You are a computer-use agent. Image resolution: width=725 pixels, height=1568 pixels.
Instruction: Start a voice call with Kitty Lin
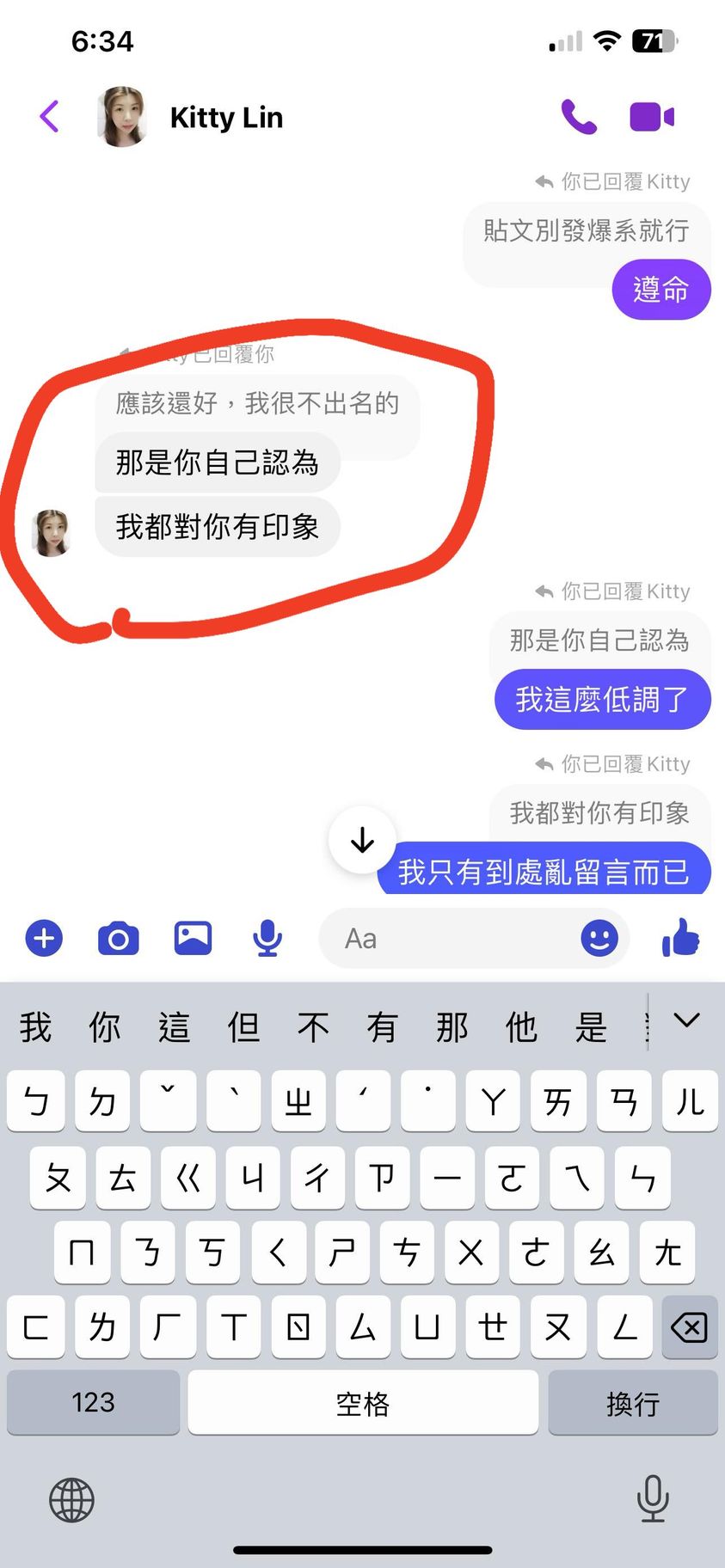point(579,117)
